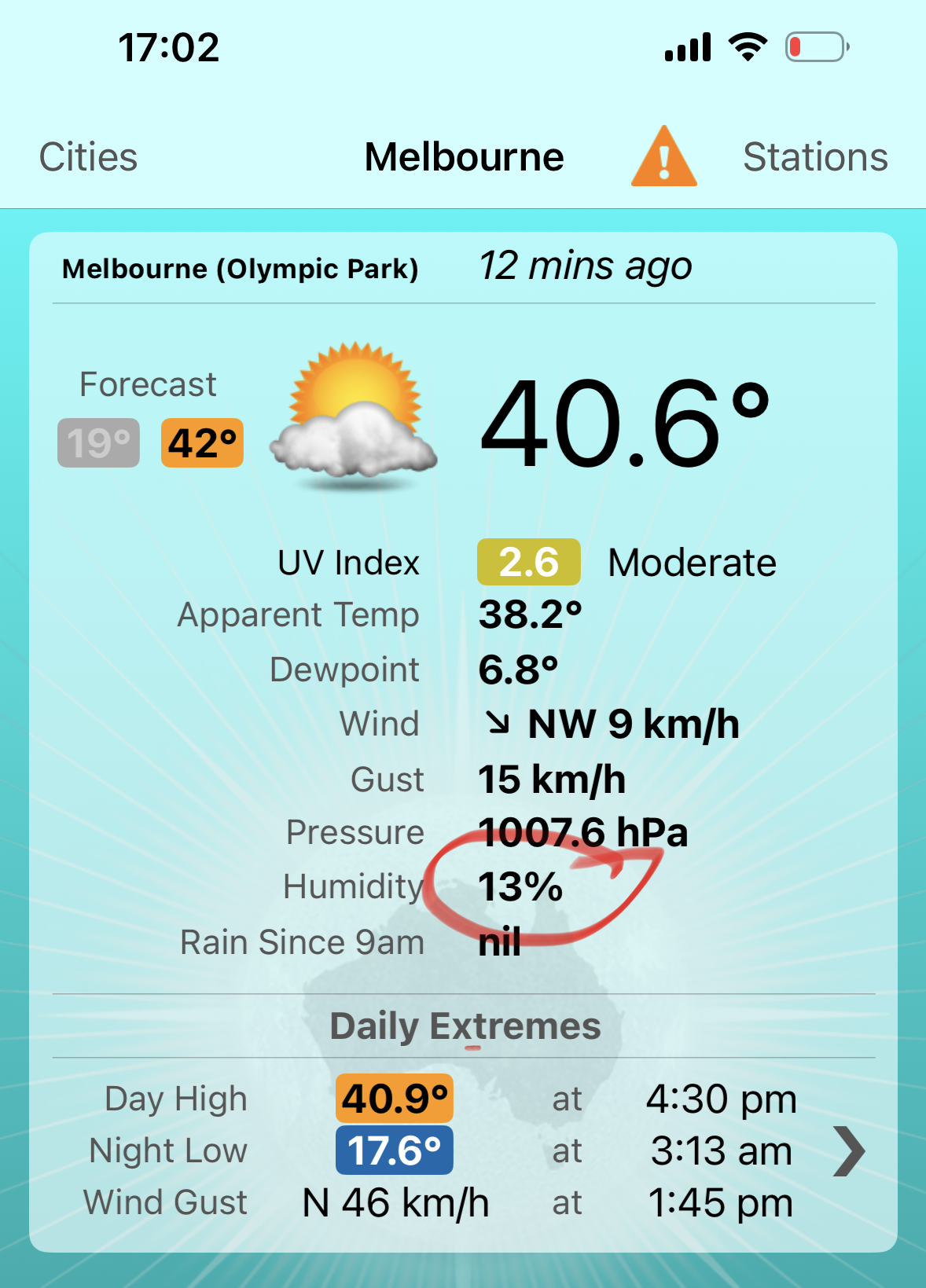This screenshot has height=1288, width=926.
Task: Open the Cities list
Action: (x=88, y=157)
